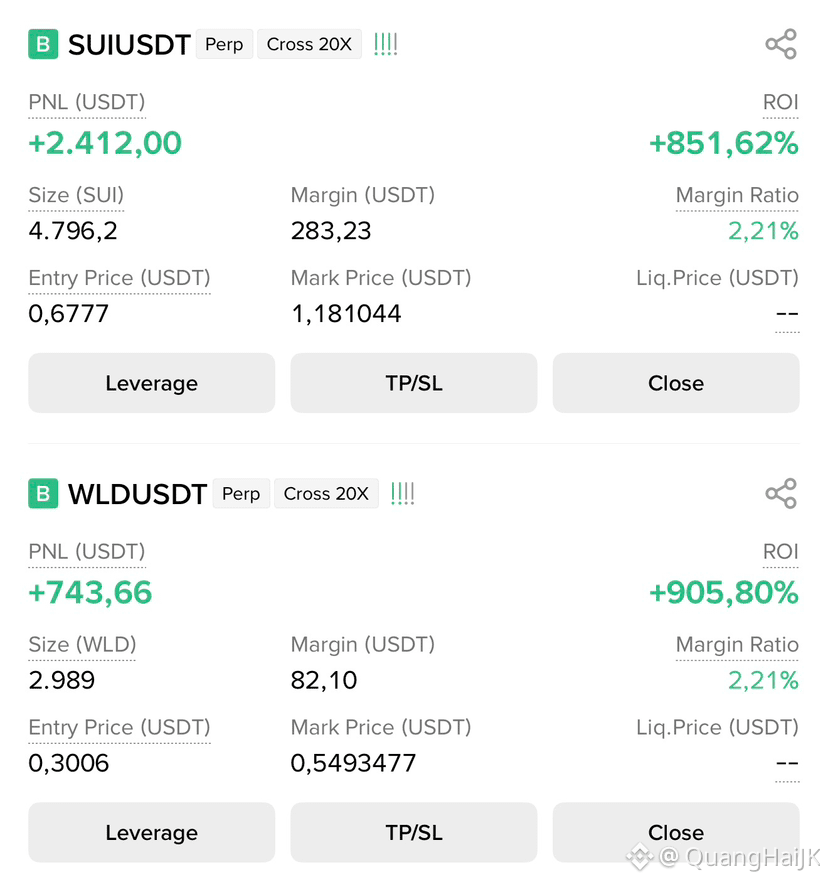828x882 pixels.
Task: Set TP/SL for the SUIUSDT position
Action: pos(413,383)
